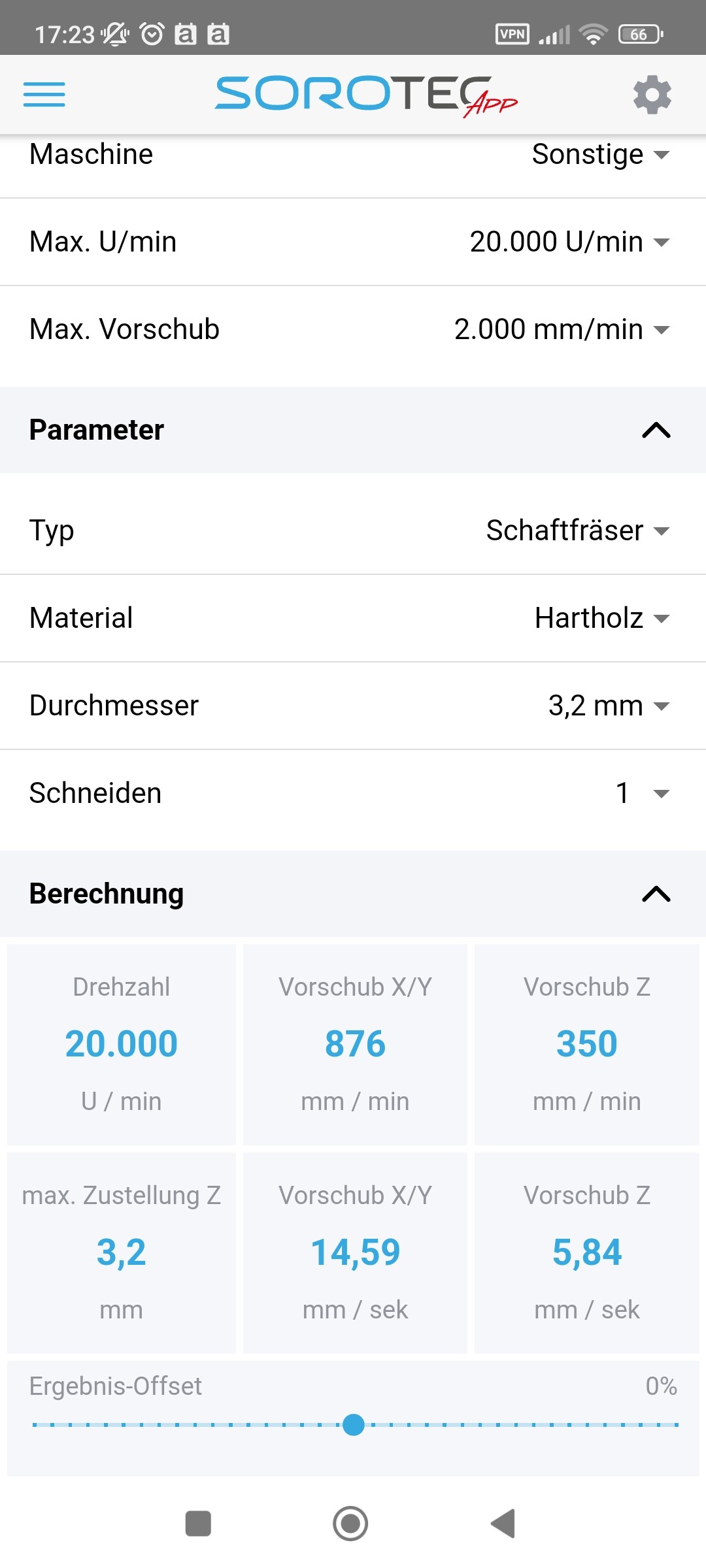The height and width of the screenshot is (1568, 706).
Task: Open the Material selector showing Hartholz
Action: tap(601, 618)
